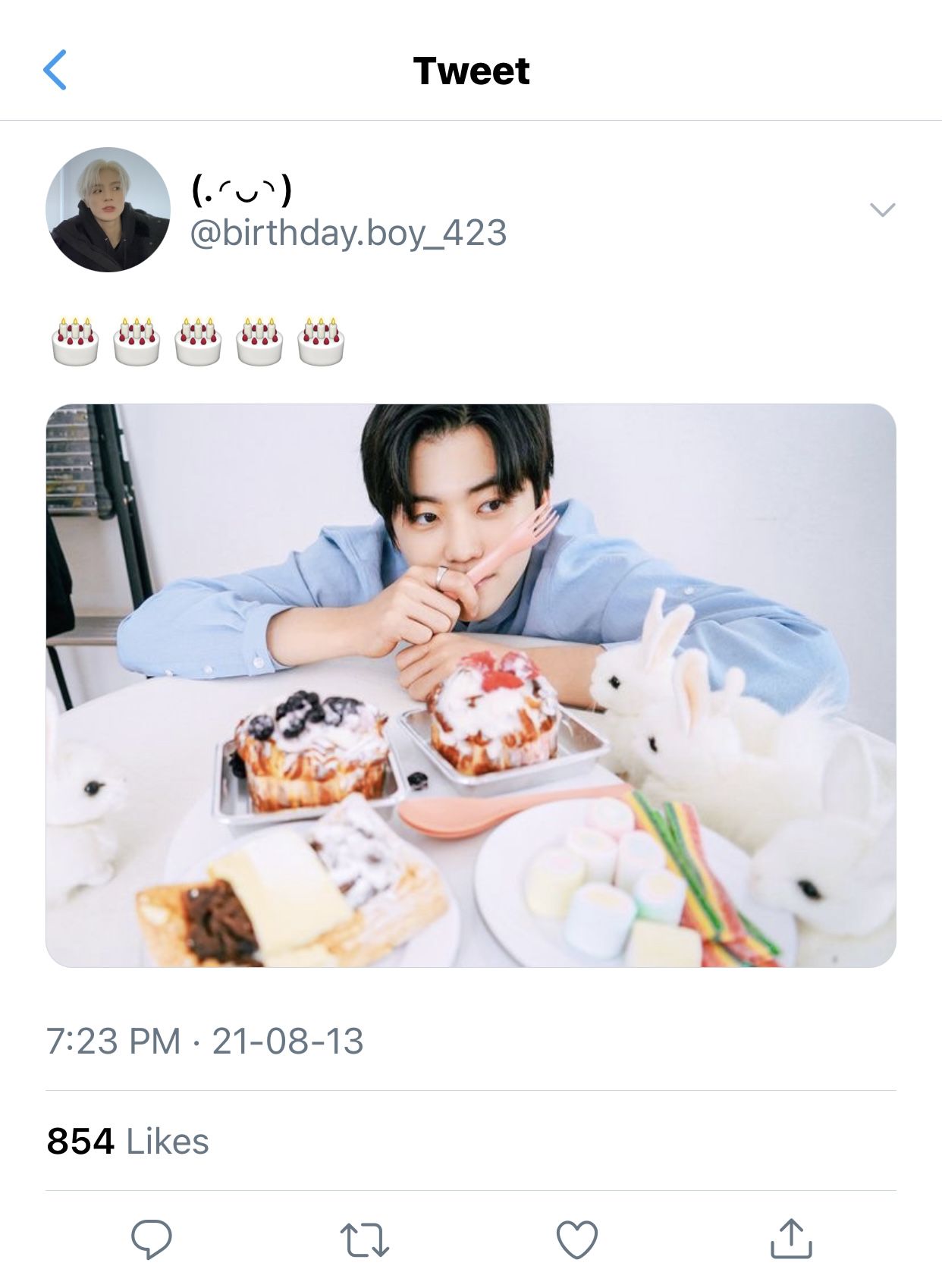
Task: Open the profile picture of @birthday.boy_423
Action: click(108, 210)
